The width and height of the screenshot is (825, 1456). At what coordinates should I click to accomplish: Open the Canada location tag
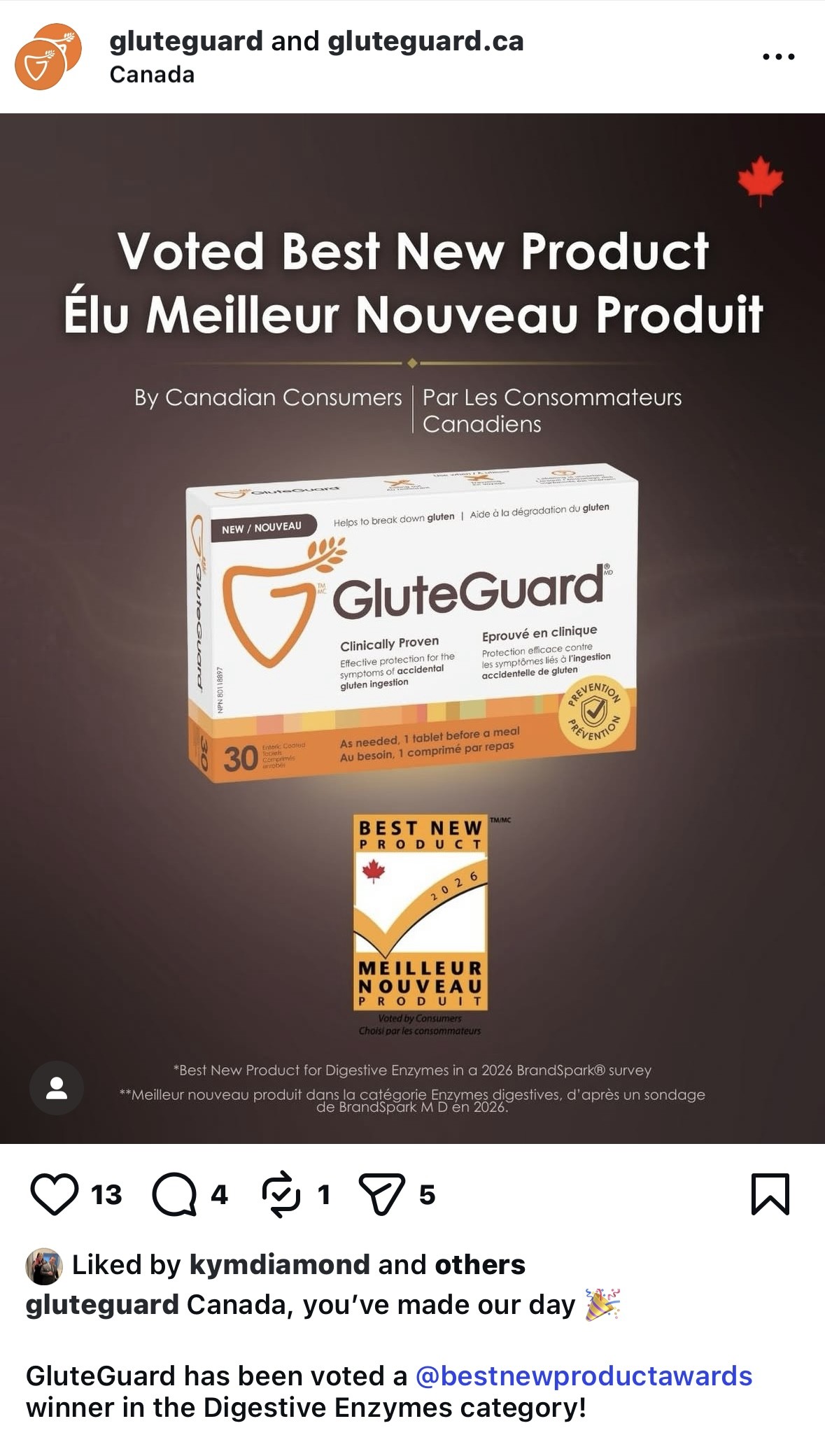[152, 74]
